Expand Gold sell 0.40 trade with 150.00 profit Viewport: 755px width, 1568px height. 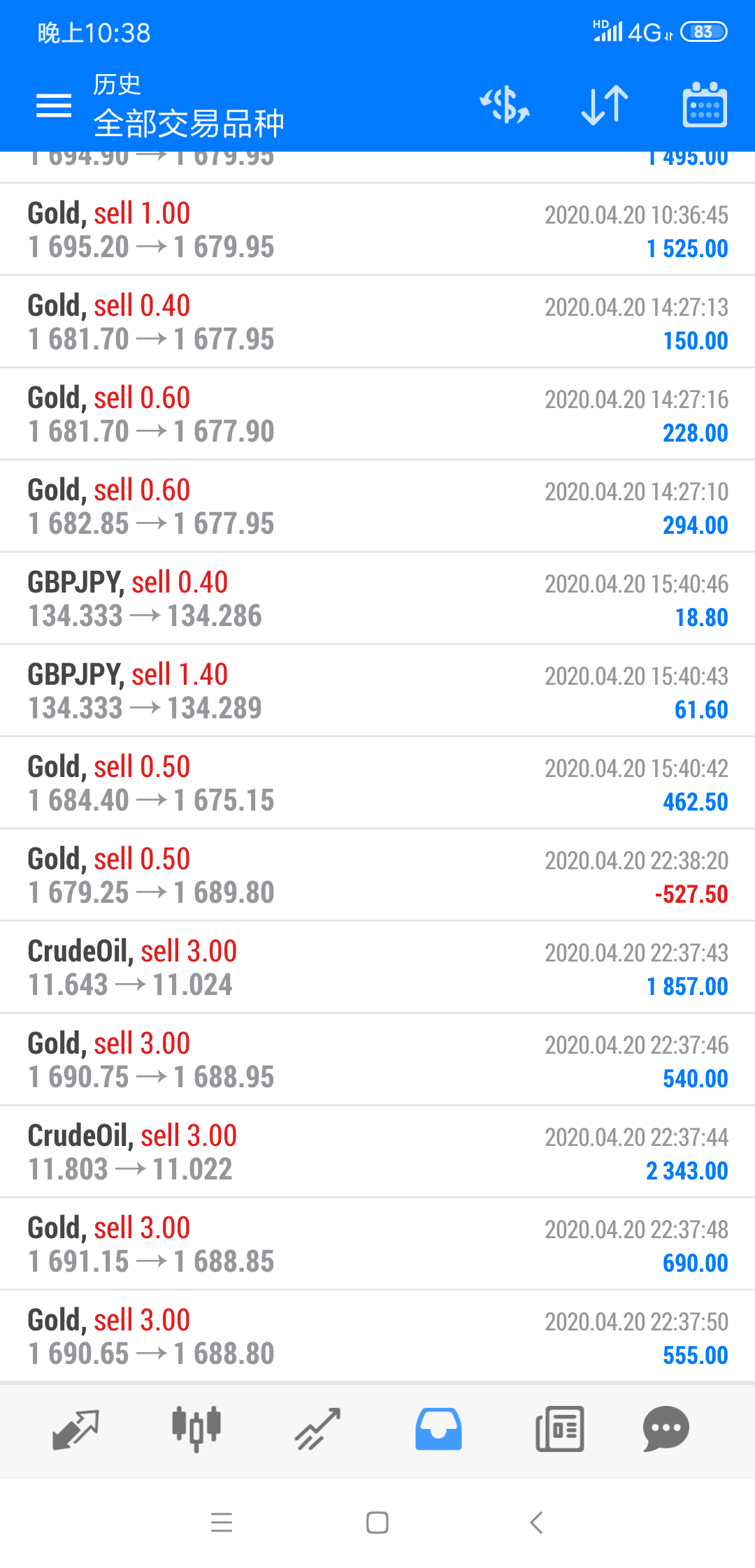(377, 322)
